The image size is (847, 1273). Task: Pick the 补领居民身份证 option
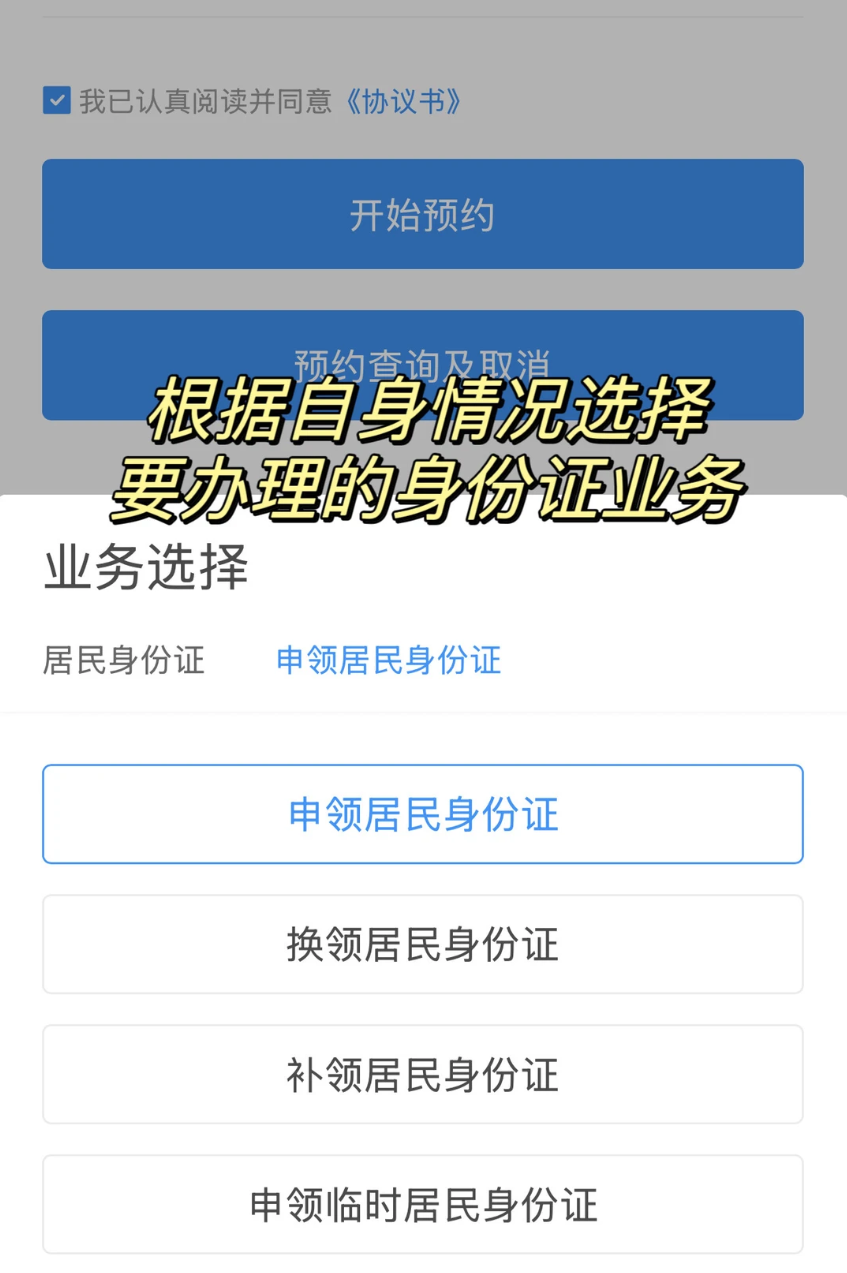tap(422, 1074)
